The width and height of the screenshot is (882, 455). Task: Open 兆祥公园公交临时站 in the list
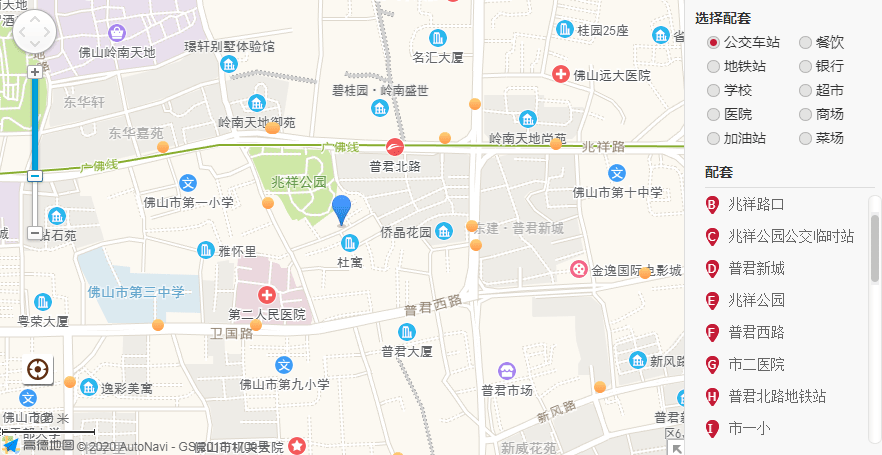click(x=790, y=236)
